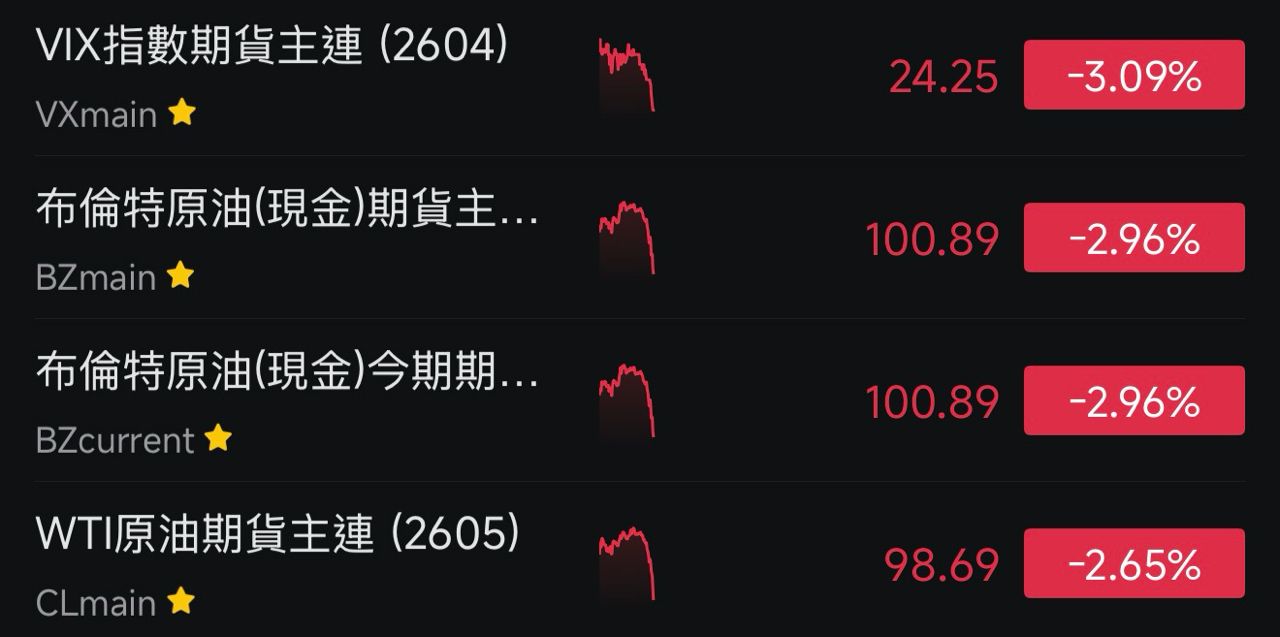Viewport: 1280px width, 637px height.
Task: View the BZcurrent 布倫特原油 contract details
Action: 286,374
